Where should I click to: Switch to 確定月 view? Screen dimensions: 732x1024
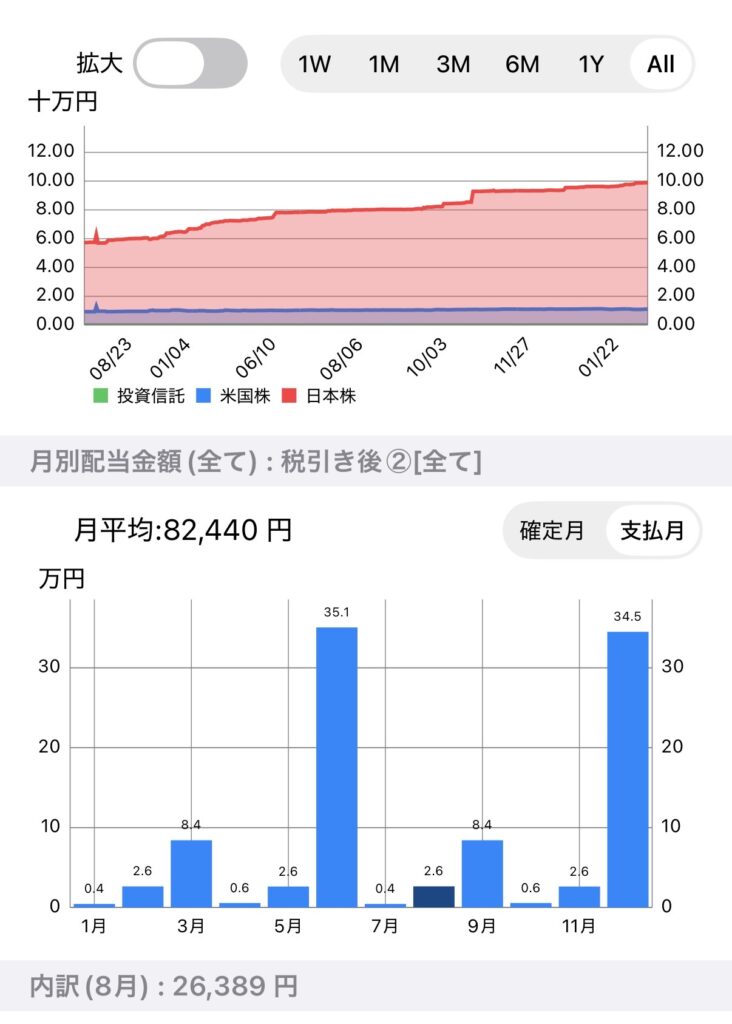tap(552, 530)
